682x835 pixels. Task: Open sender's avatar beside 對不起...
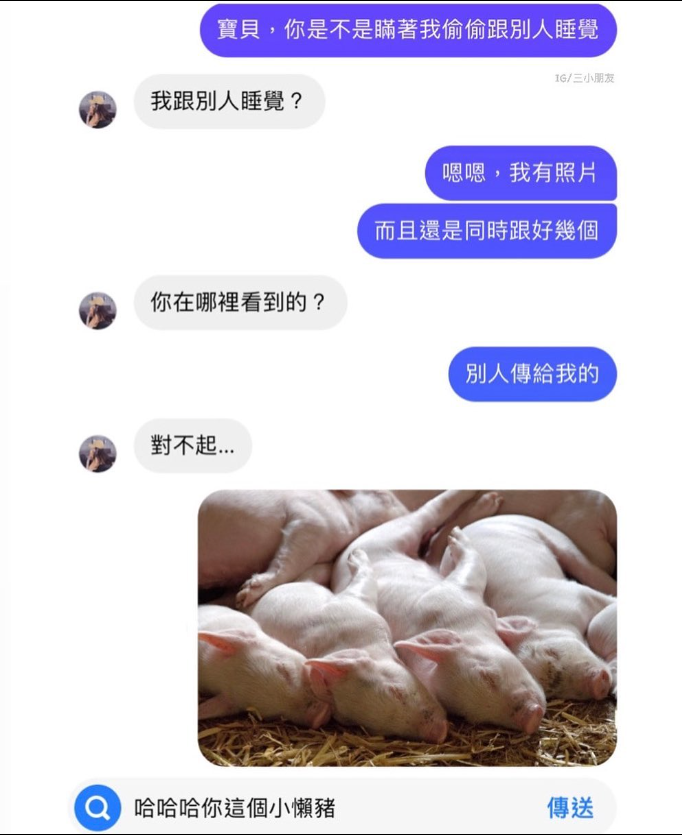[98, 453]
